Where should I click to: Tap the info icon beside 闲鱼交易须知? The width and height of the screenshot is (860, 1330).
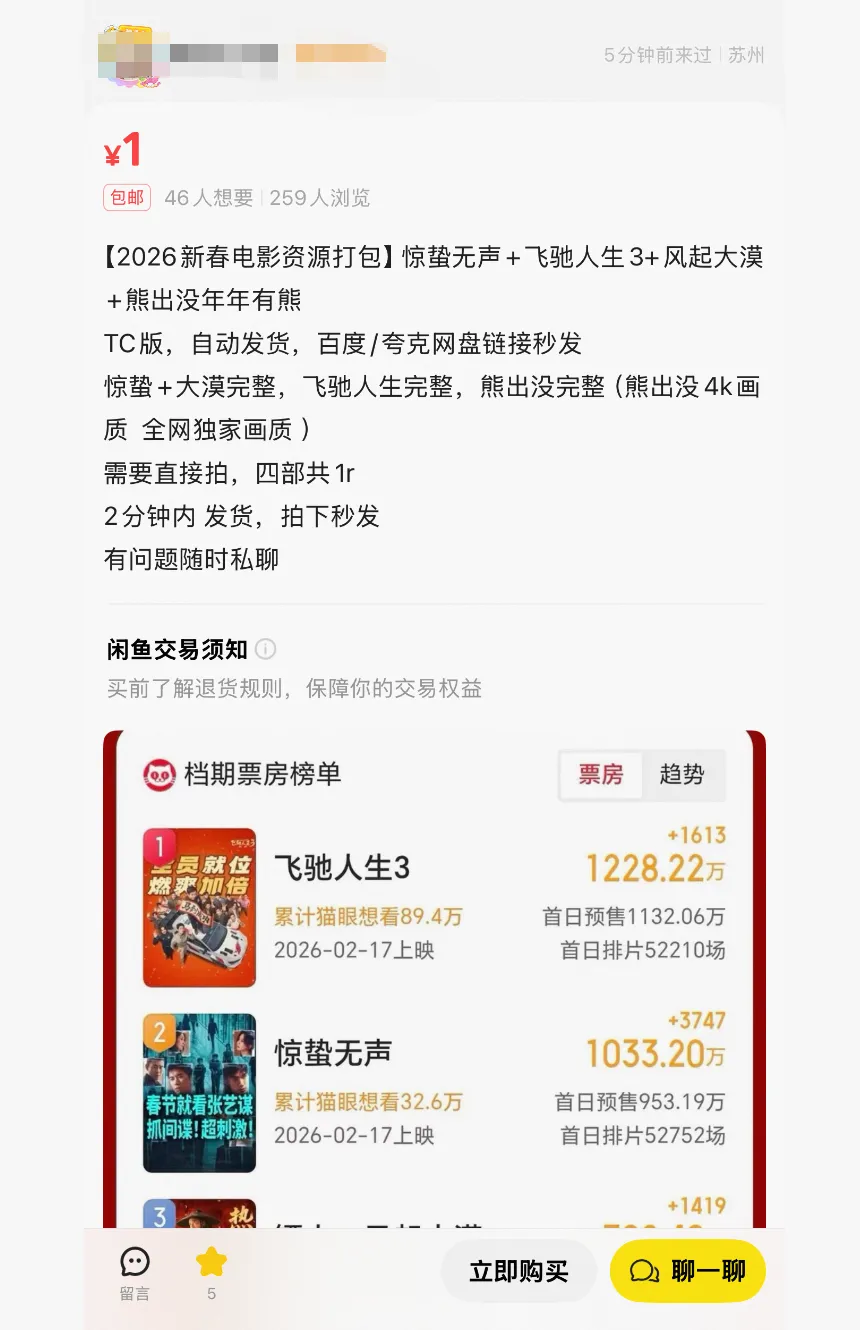pos(265,650)
